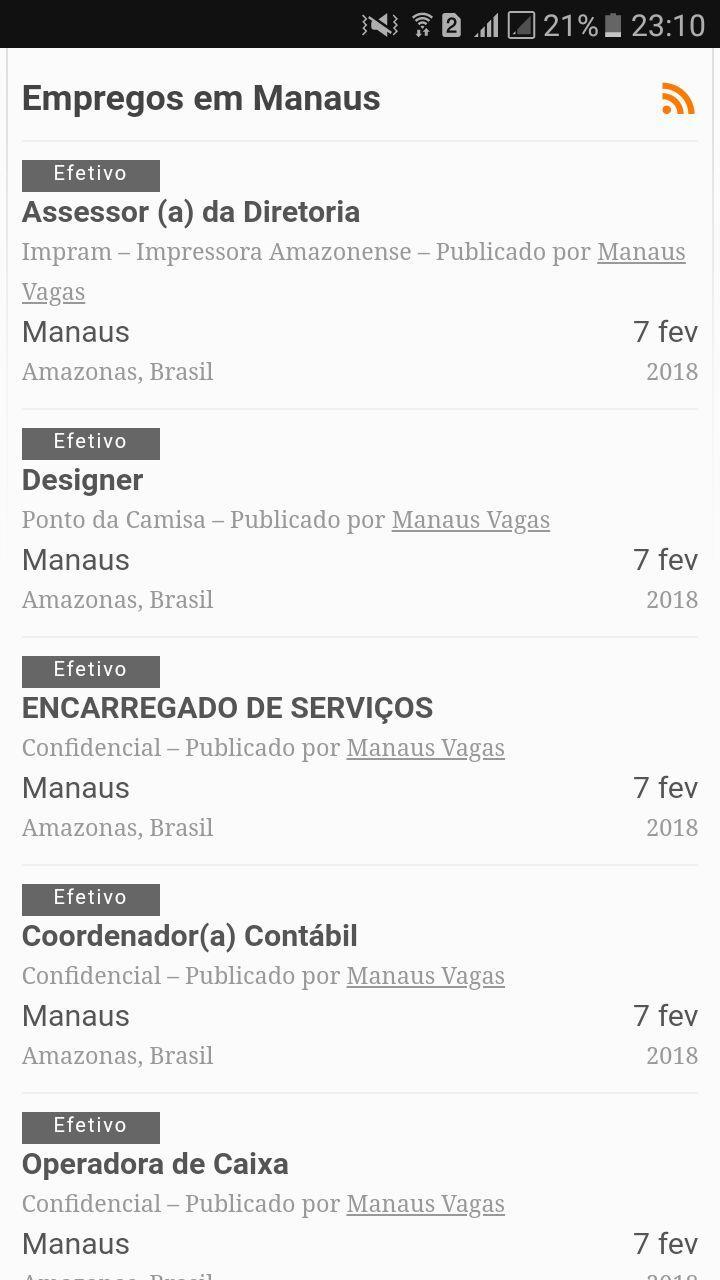Open the ENCARREGADO DE SERVIÇOS job
720x1280 pixels.
tap(227, 708)
